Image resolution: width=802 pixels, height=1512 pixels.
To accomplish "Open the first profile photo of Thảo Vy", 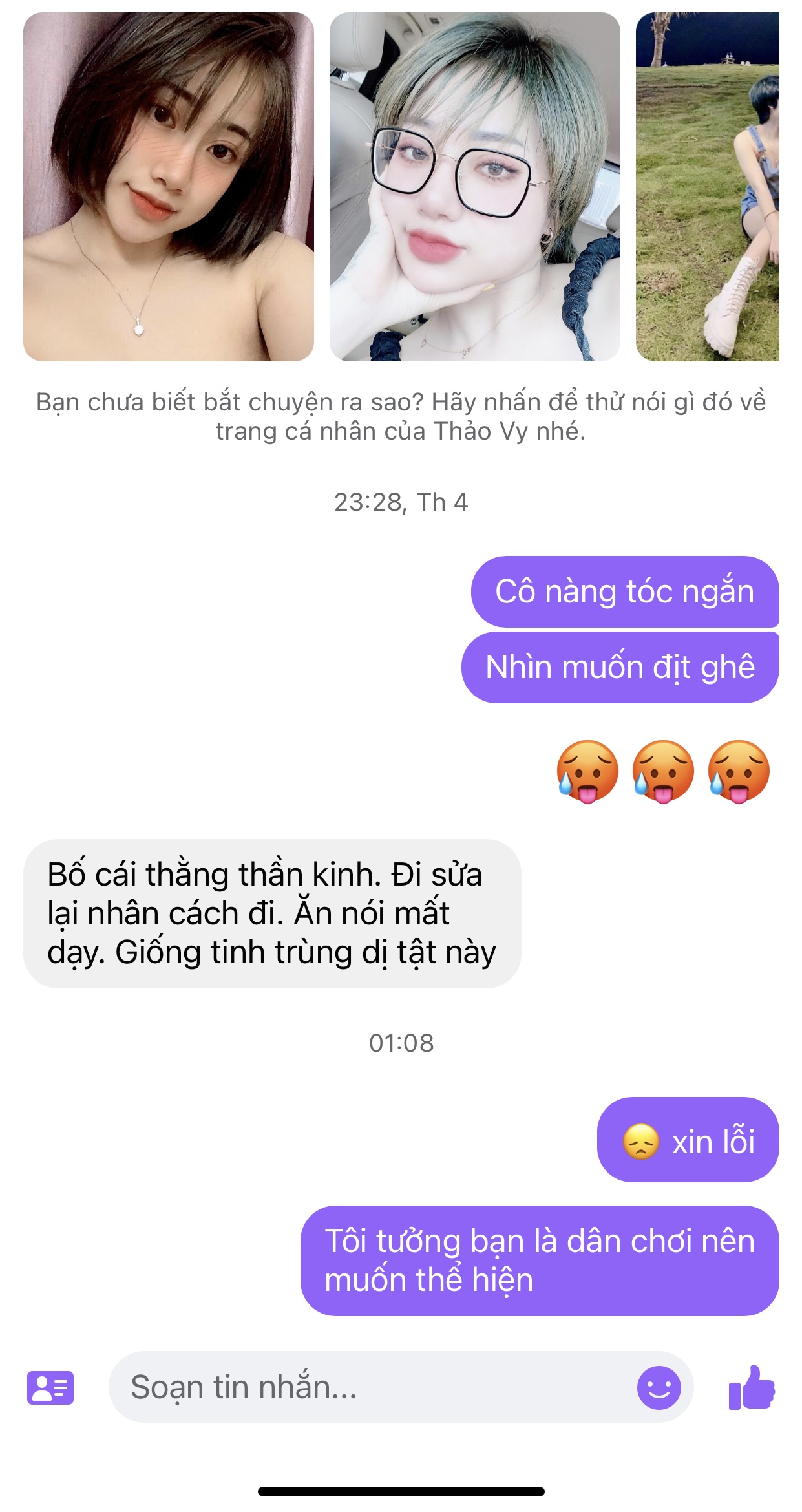I will click(x=168, y=187).
